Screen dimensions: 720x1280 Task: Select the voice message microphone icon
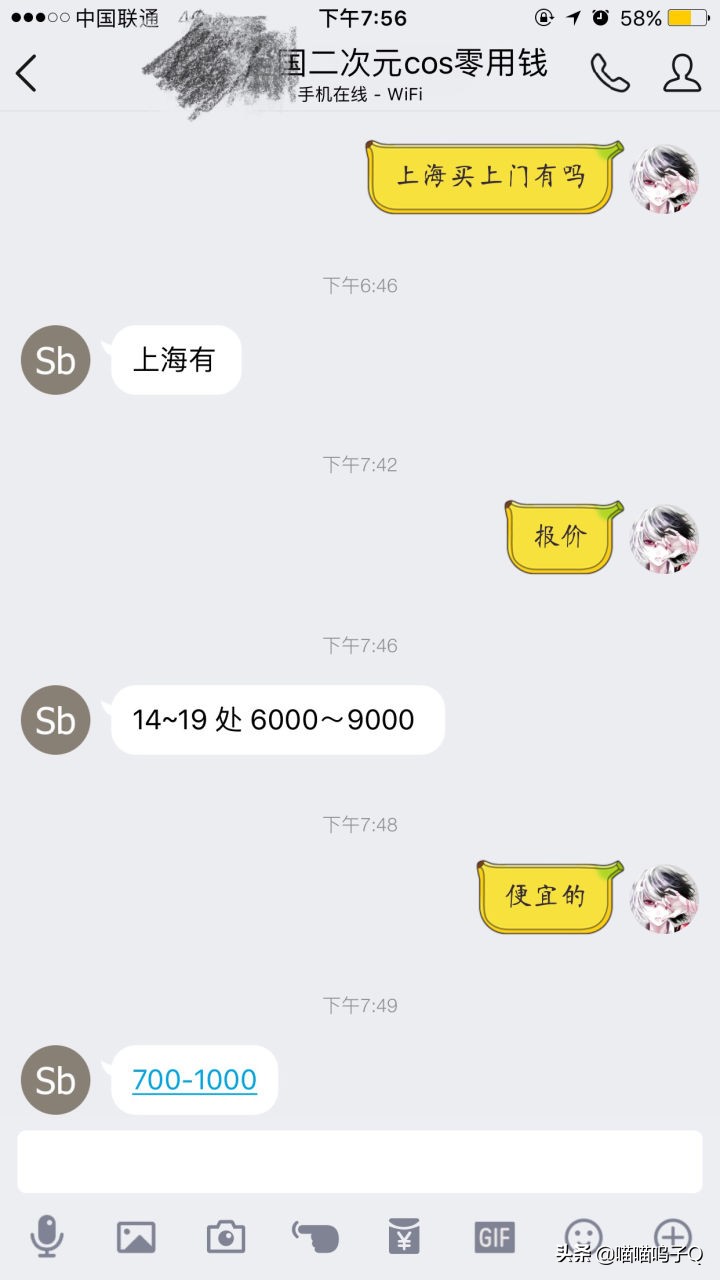tap(45, 1236)
